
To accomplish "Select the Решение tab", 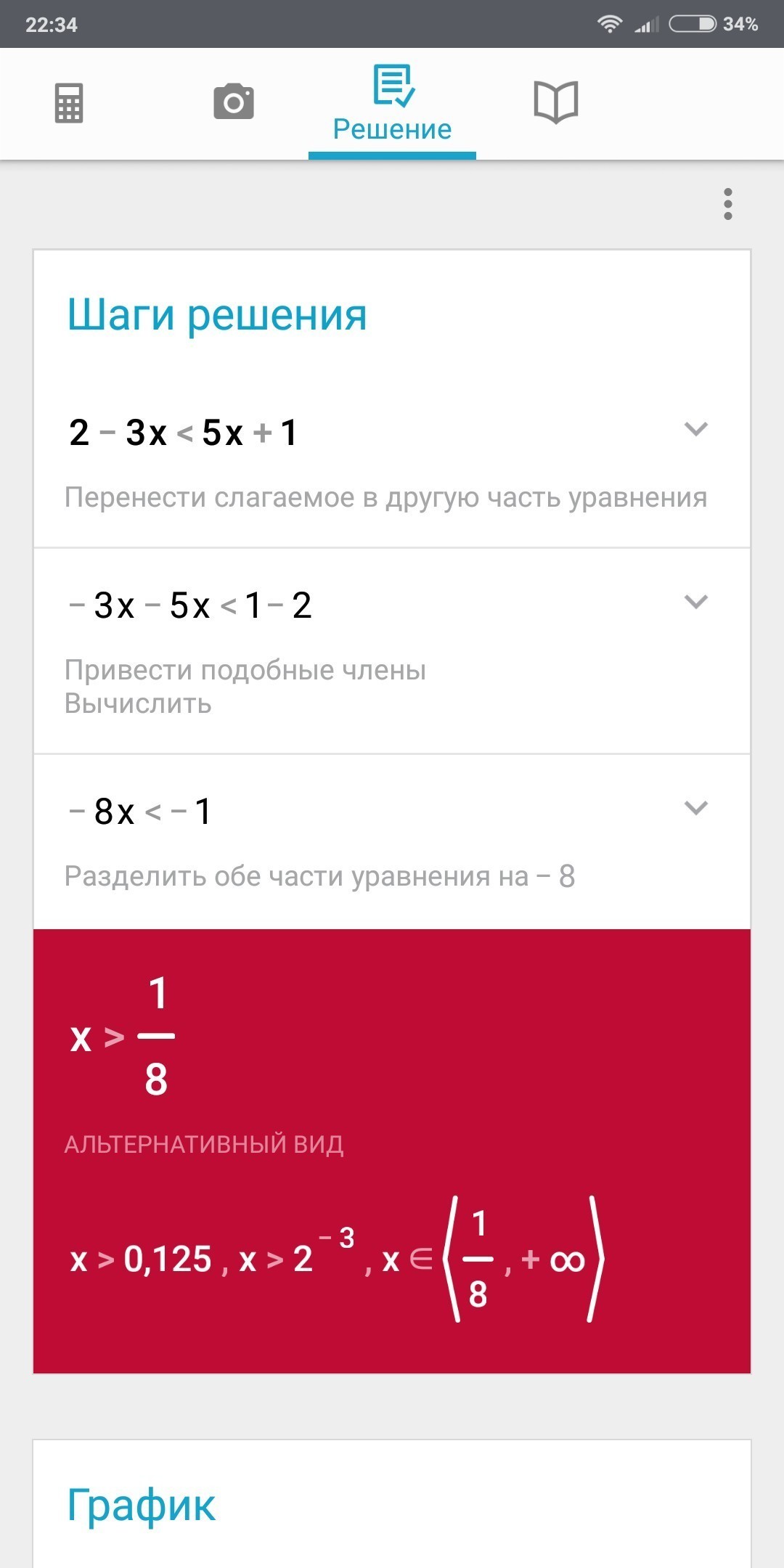I will [392, 104].
